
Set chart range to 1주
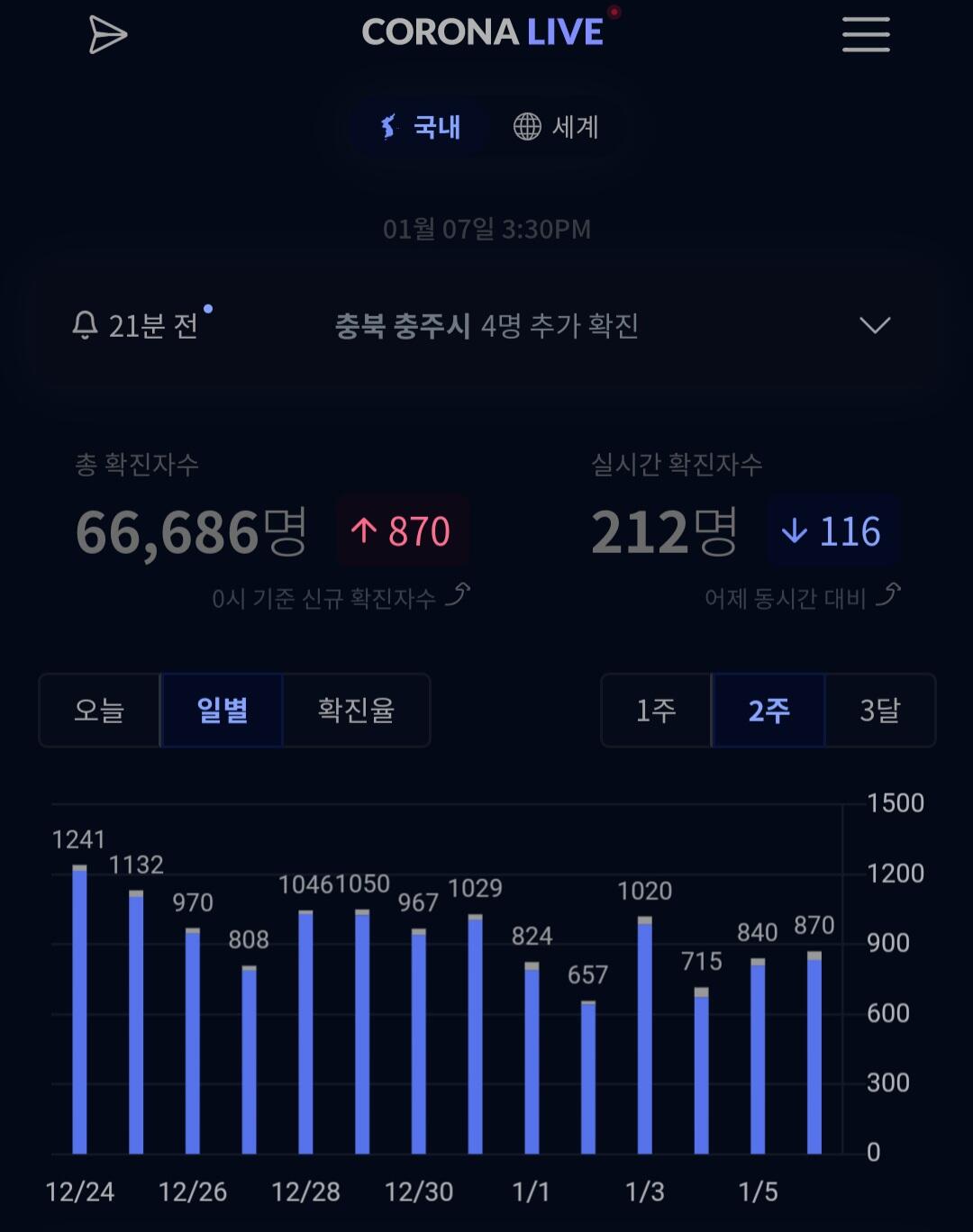pos(656,711)
